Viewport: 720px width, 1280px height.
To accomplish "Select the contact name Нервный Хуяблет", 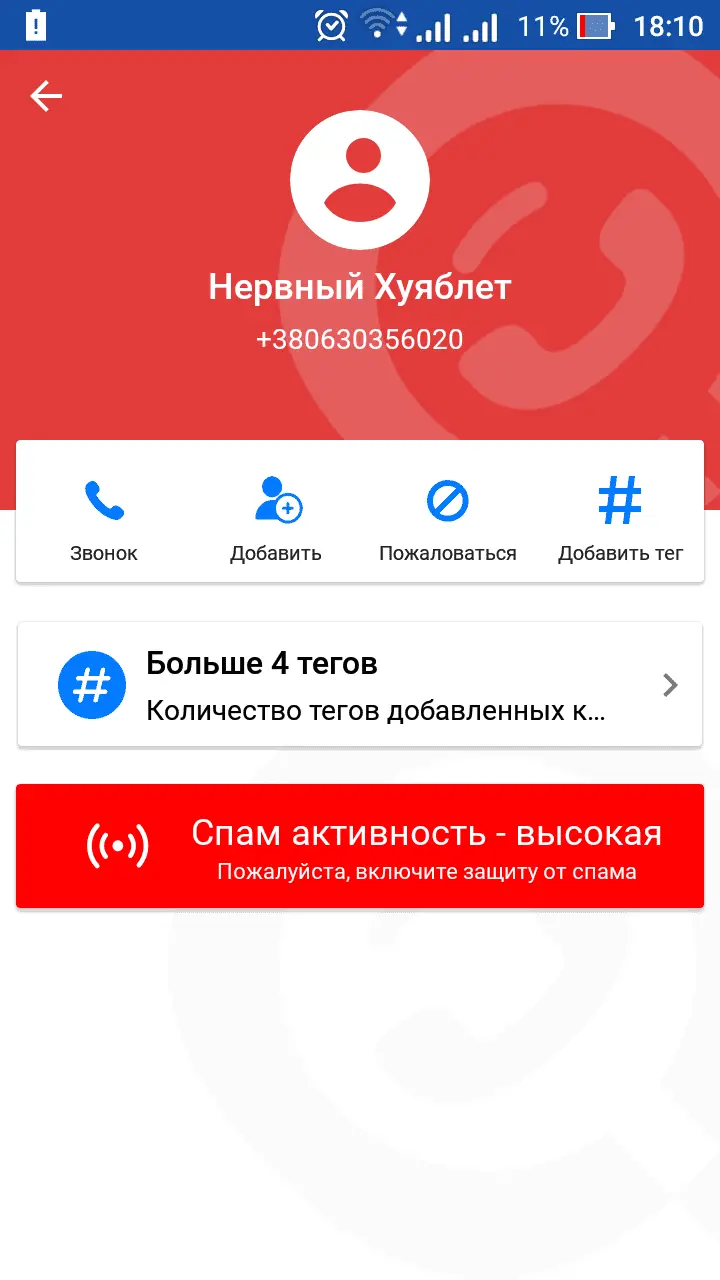I will pos(360,286).
